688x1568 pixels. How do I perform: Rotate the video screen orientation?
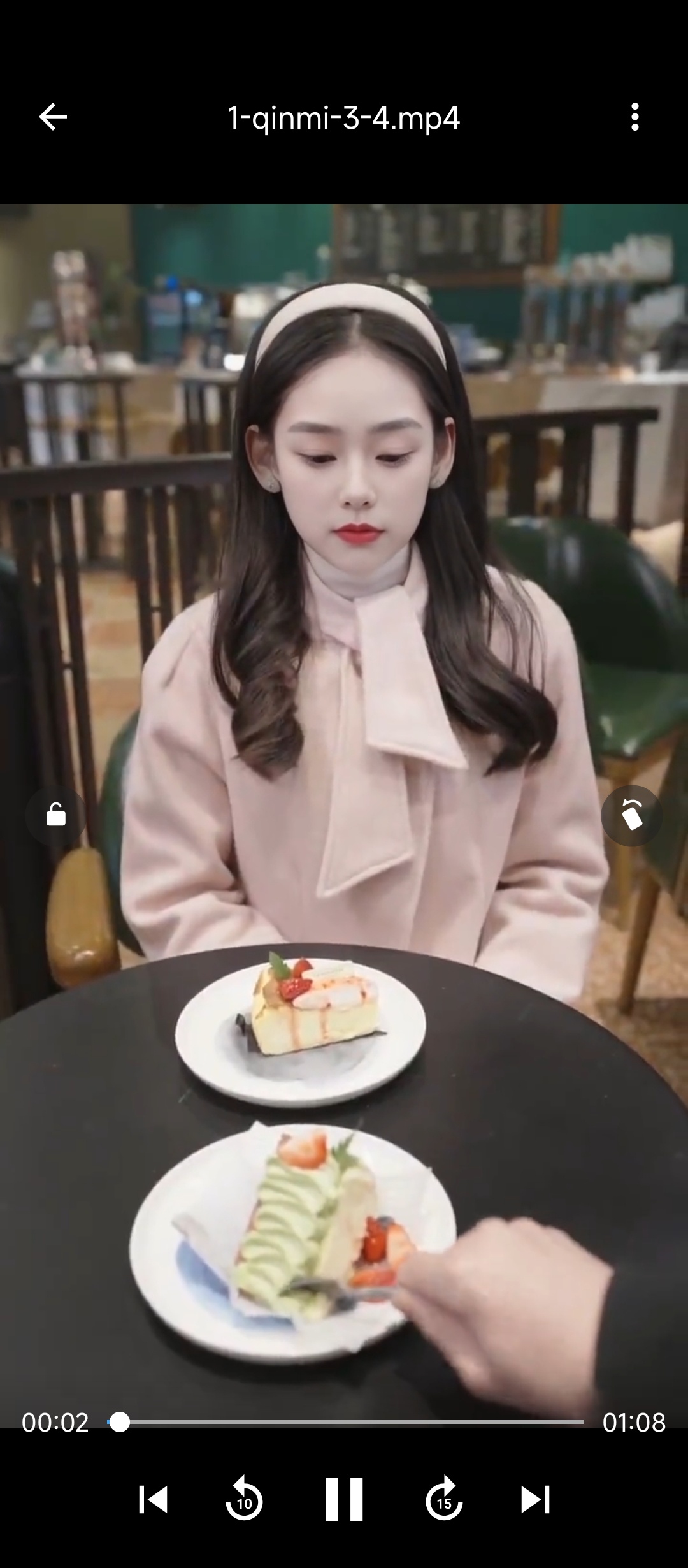631,815
